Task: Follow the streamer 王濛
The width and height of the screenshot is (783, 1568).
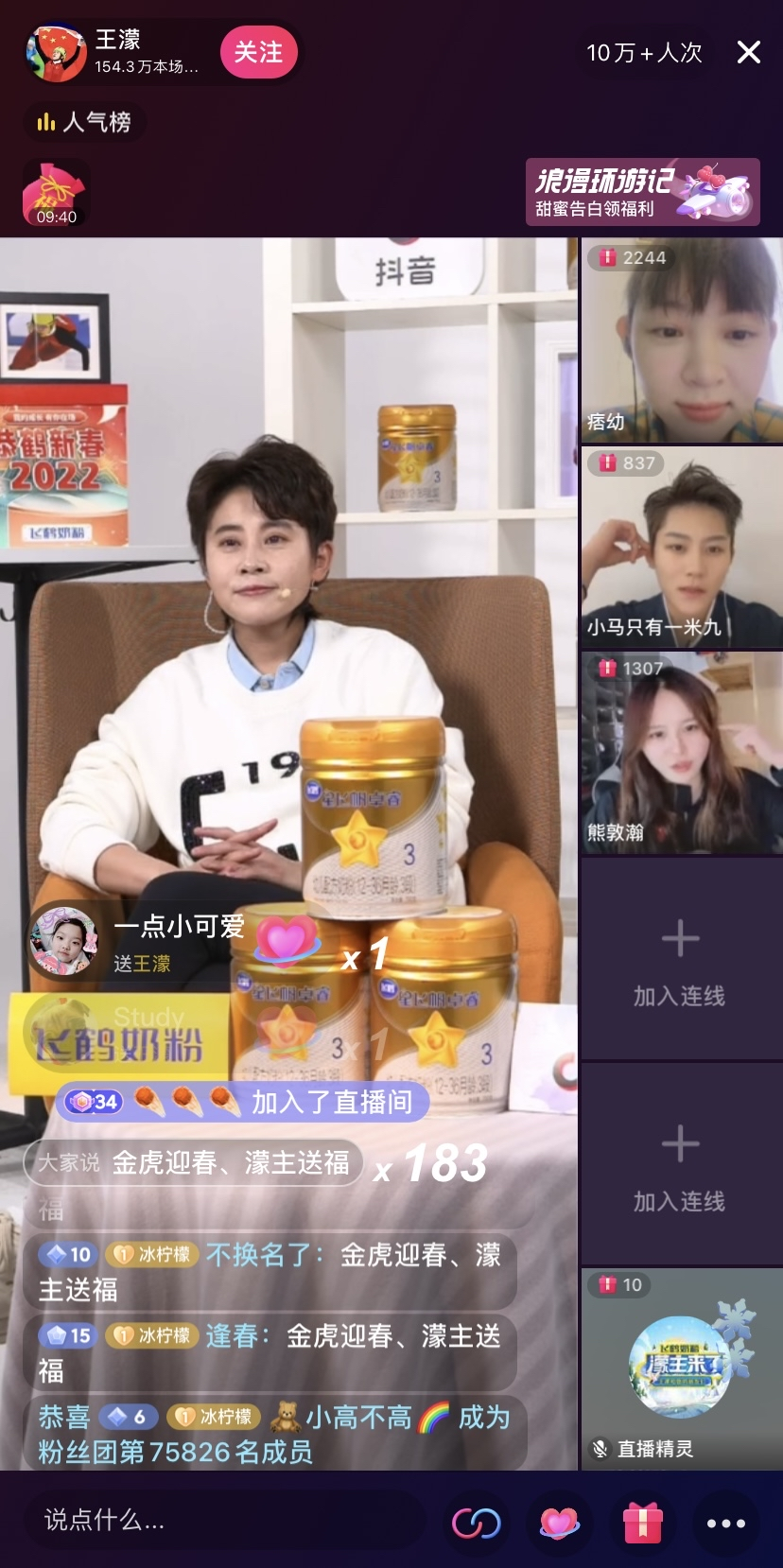Action: [x=258, y=52]
